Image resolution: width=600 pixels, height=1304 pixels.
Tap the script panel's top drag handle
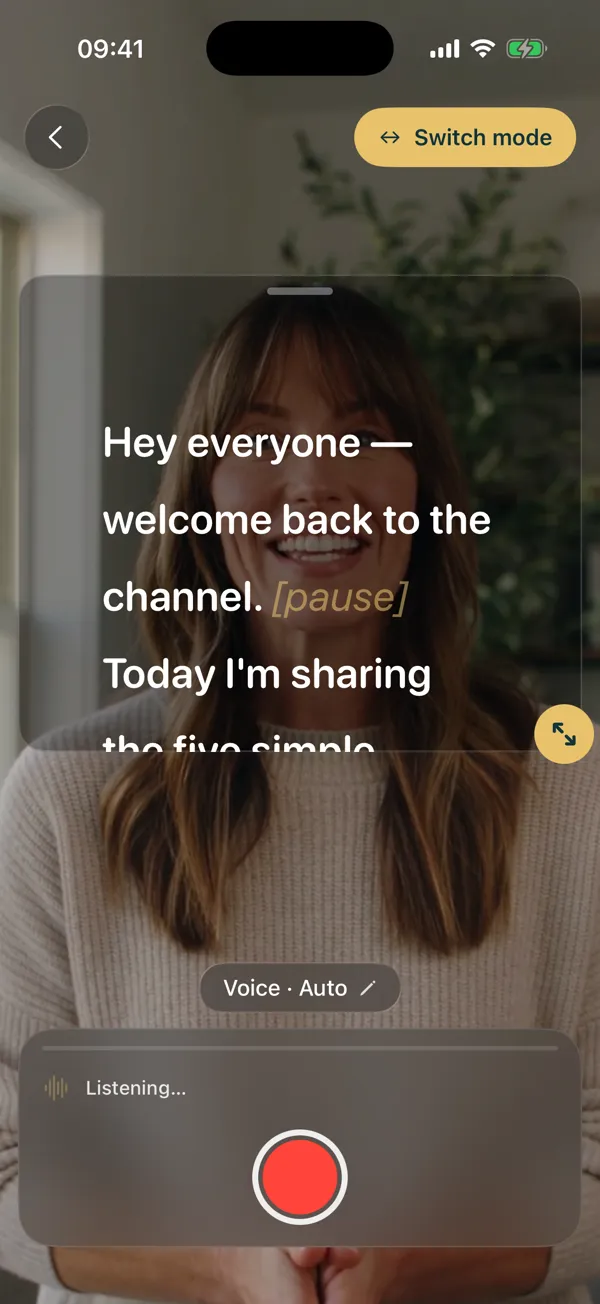pos(300,291)
